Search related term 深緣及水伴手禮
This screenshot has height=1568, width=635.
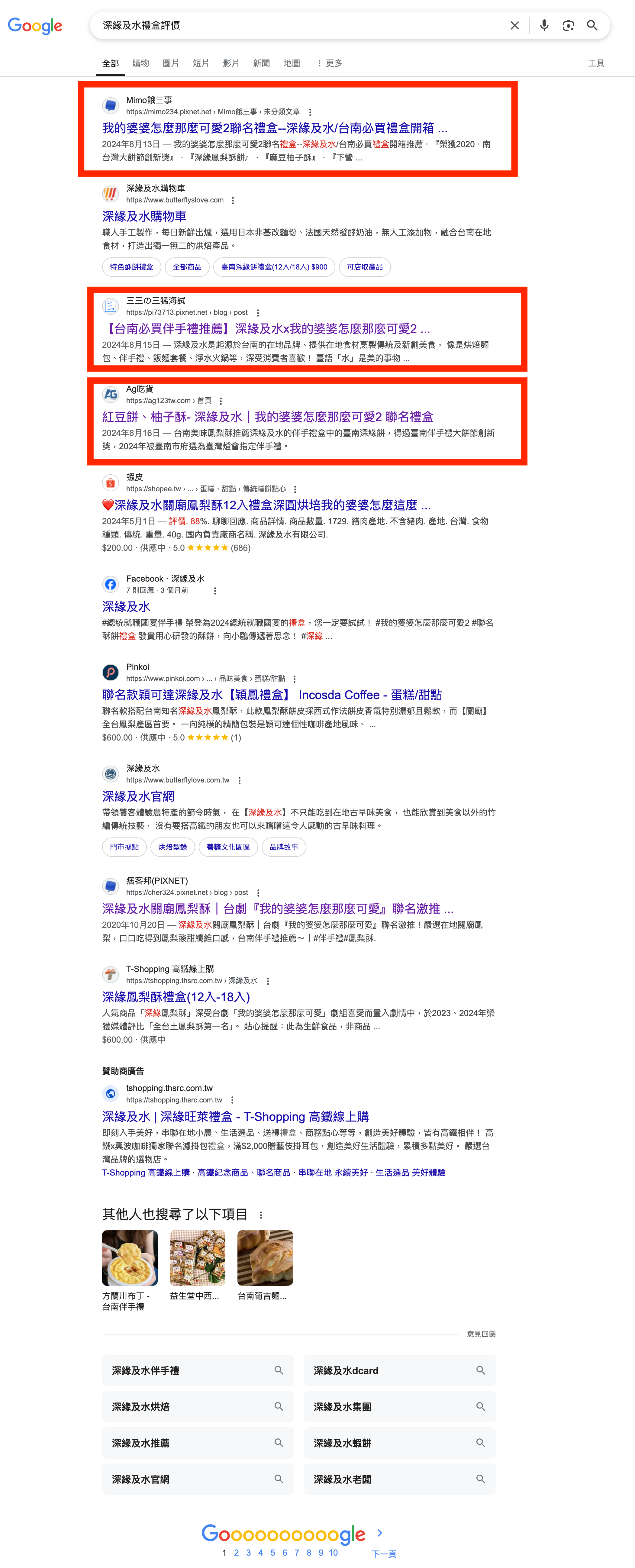point(198,1371)
